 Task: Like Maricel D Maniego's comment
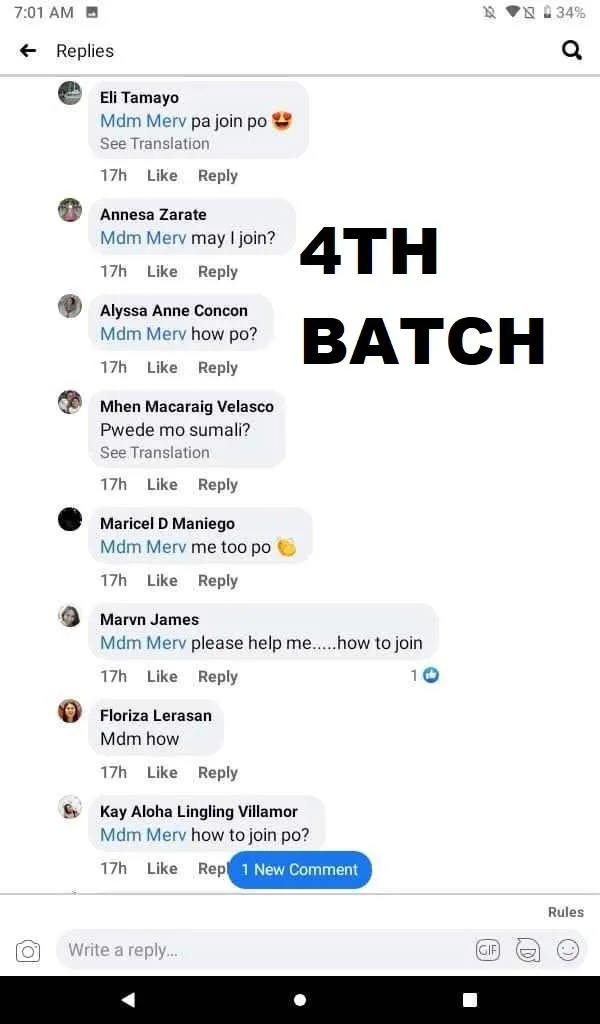pos(162,581)
